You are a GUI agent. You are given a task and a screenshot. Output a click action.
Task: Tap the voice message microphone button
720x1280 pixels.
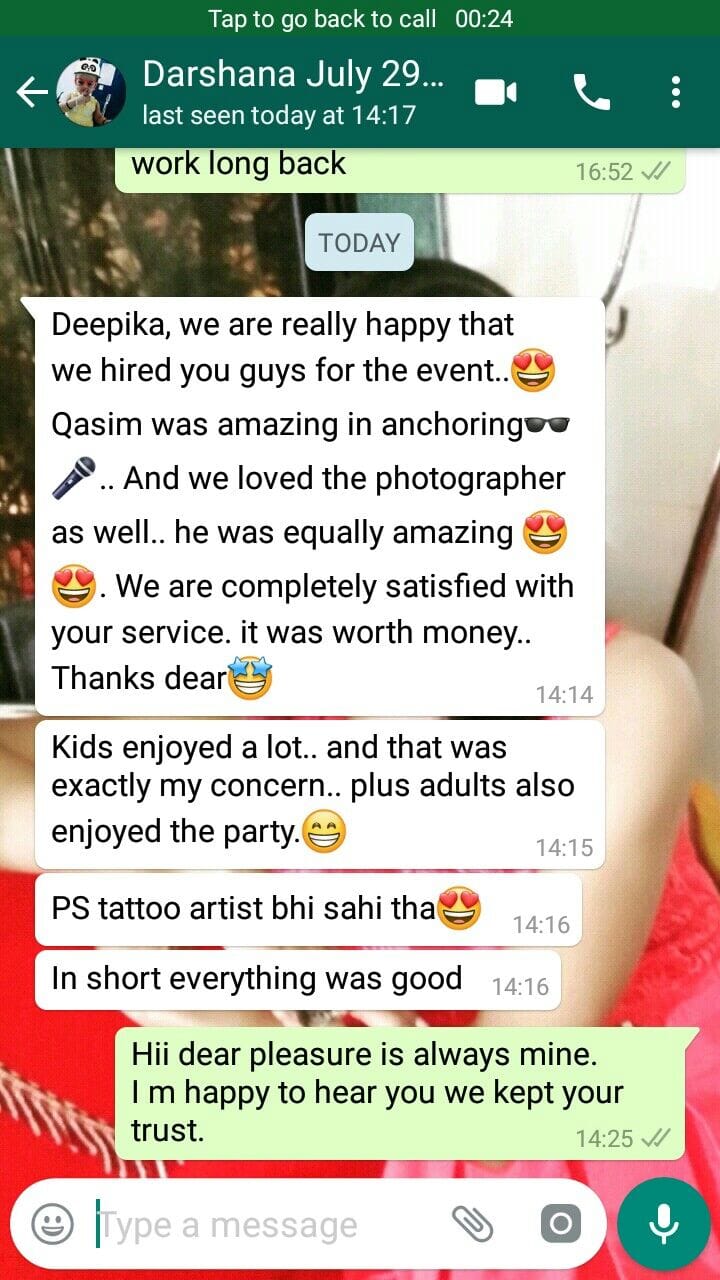(x=663, y=1224)
